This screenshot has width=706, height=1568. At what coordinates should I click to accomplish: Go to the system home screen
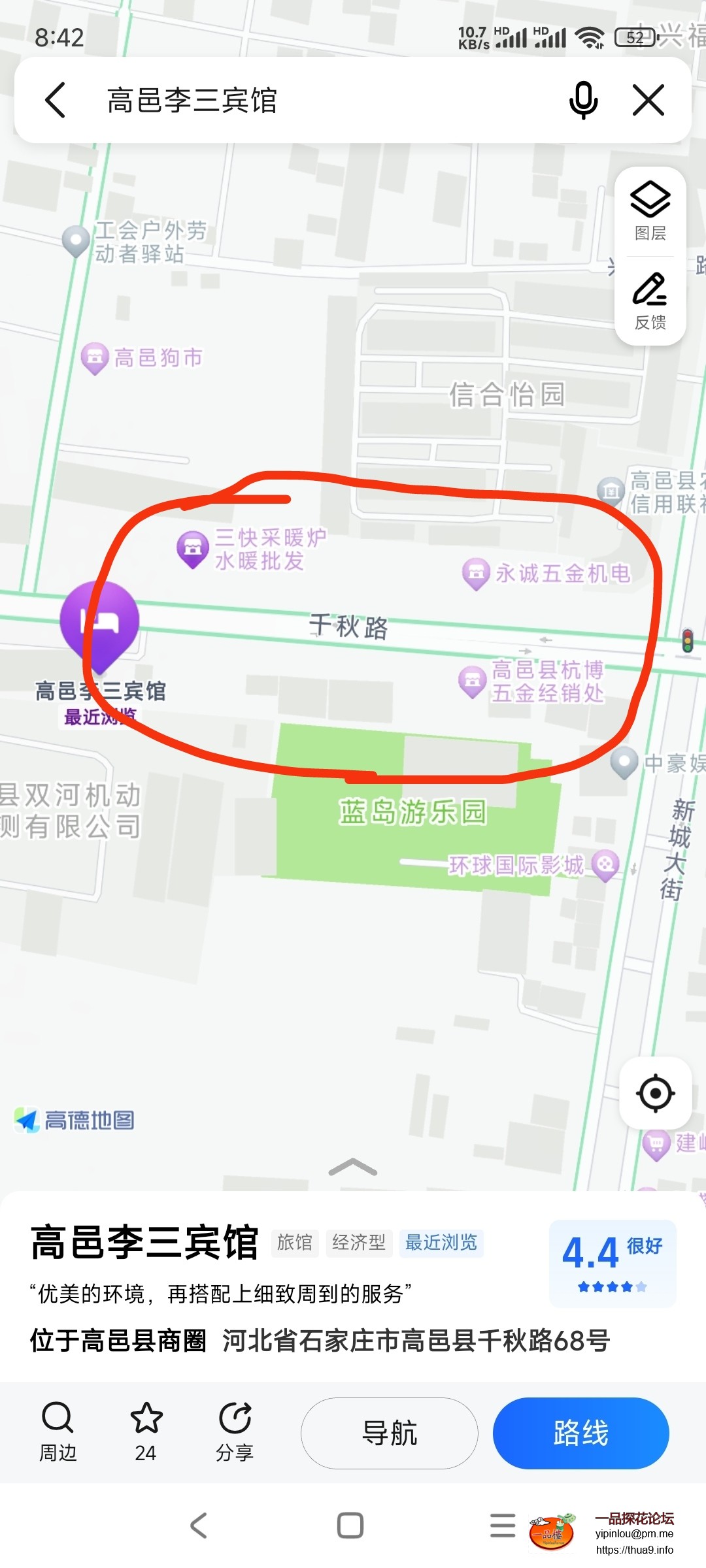click(350, 1526)
